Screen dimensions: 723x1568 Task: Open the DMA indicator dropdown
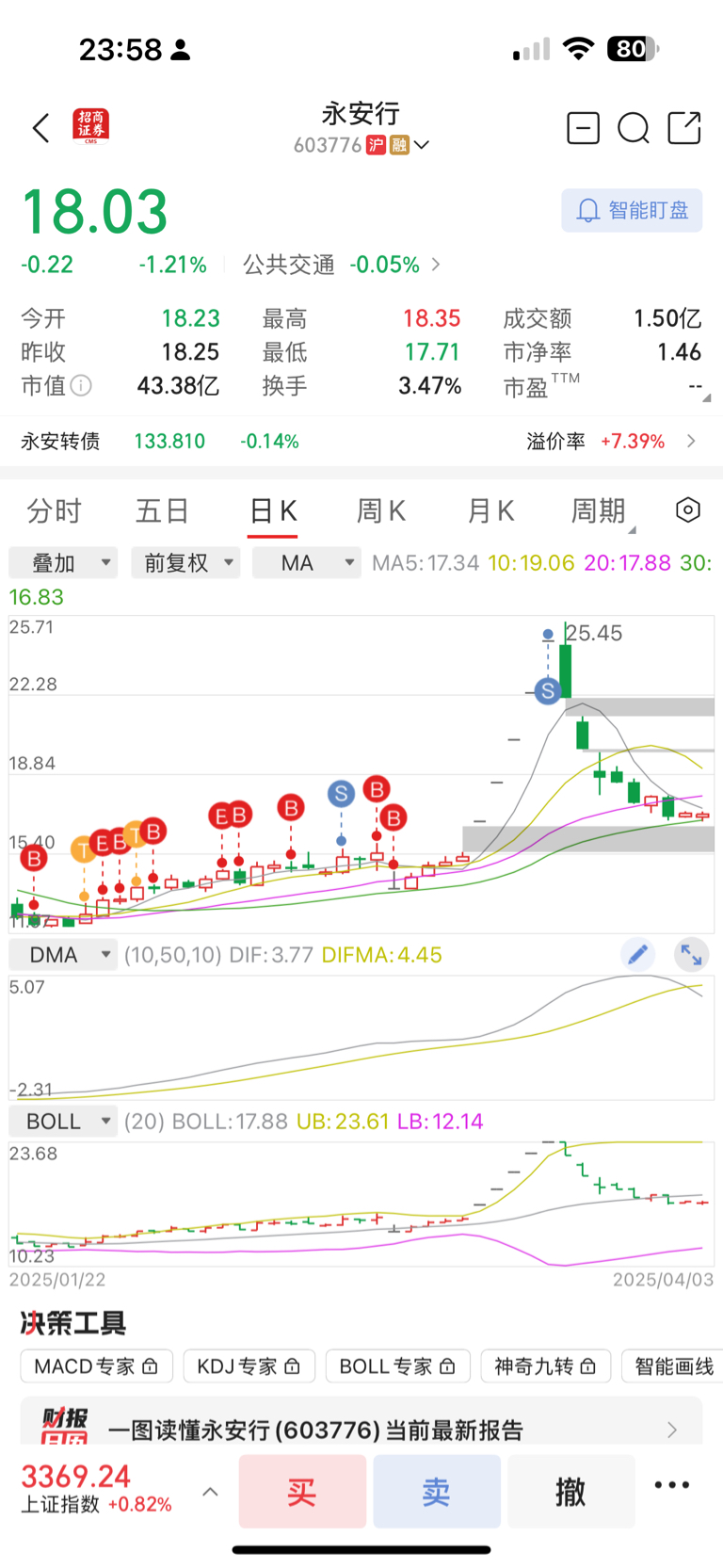[x=63, y=955]
